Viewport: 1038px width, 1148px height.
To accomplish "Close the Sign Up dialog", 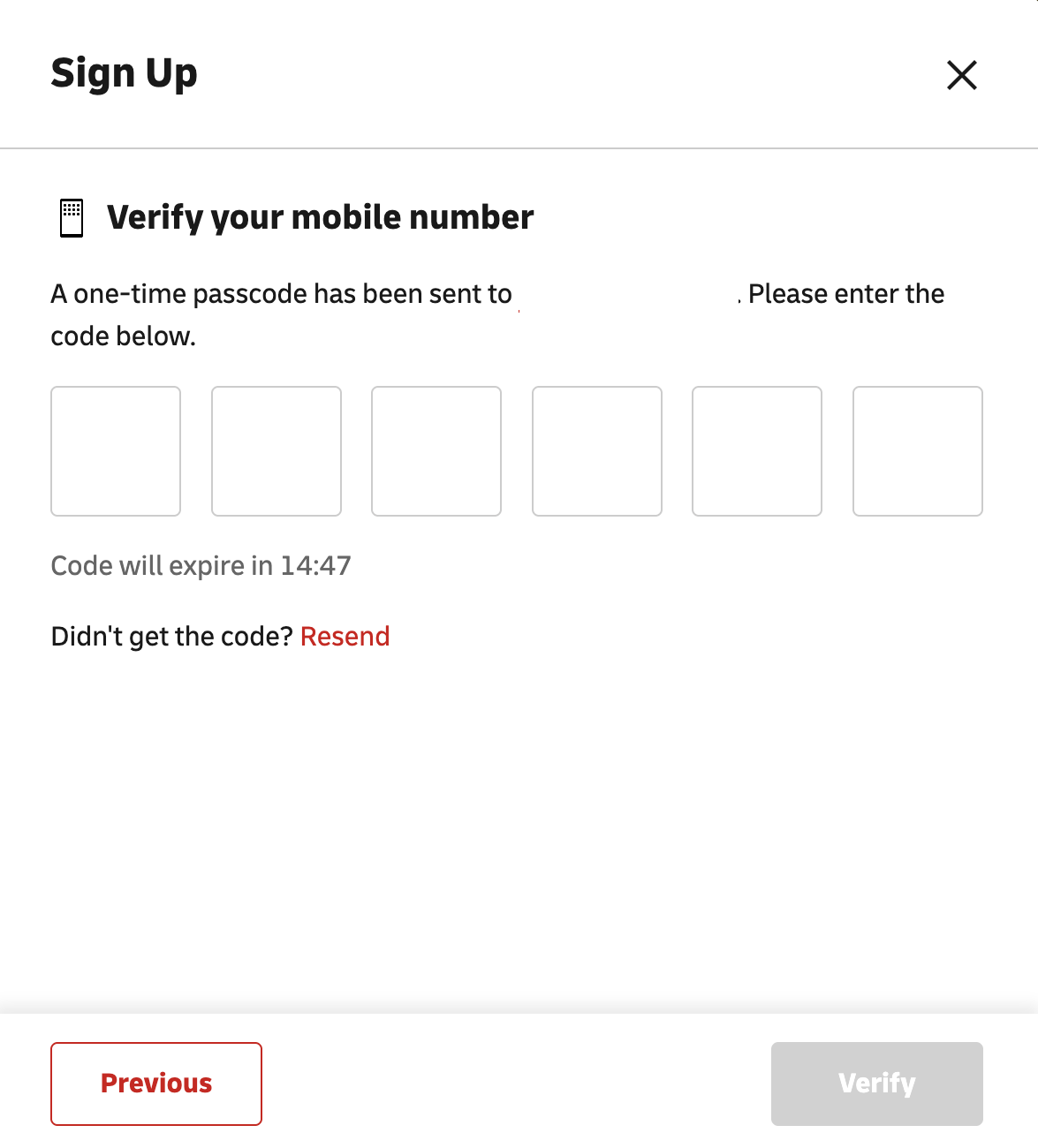I will click(x=961, y=75).
